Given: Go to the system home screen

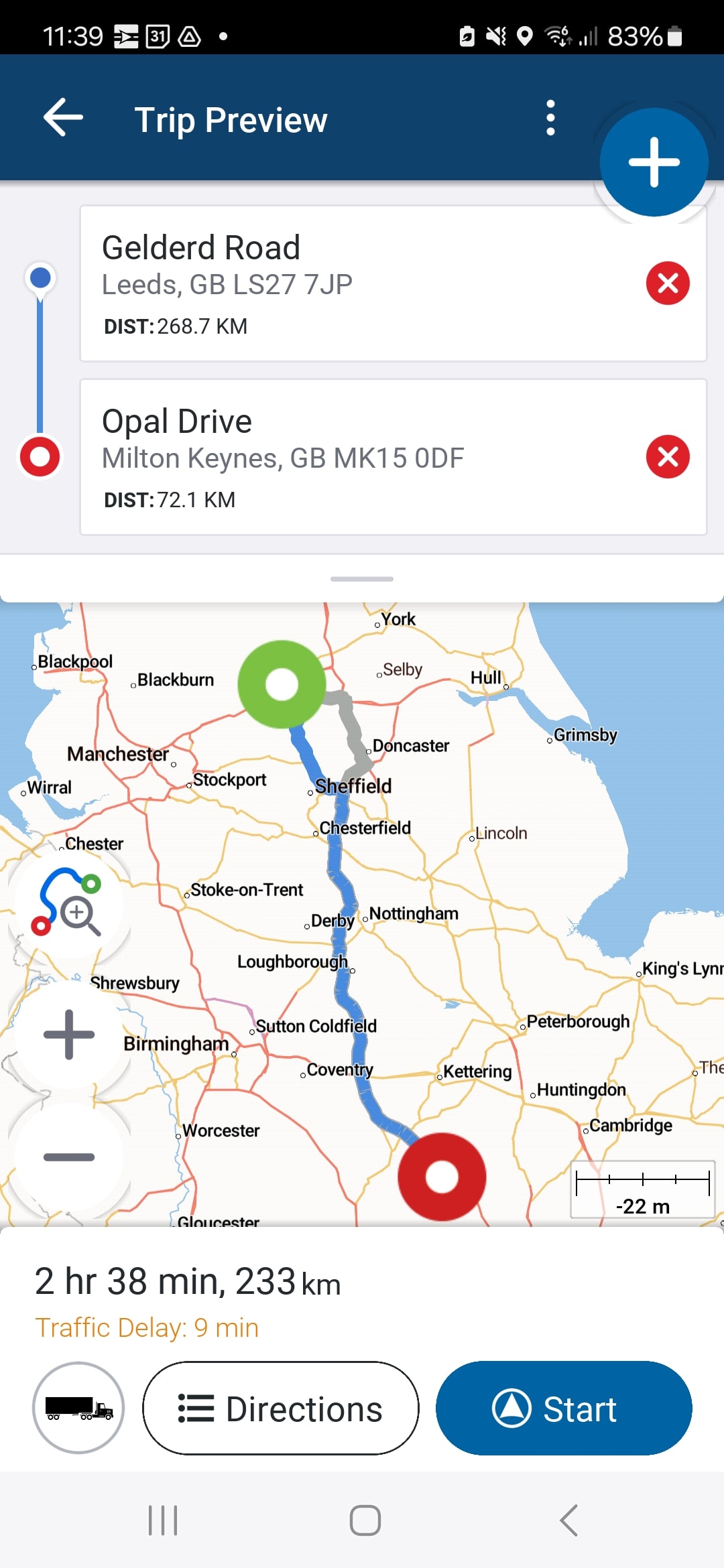Looking at the screenshot, I should pyautogui.click(x=365, y=1520).
